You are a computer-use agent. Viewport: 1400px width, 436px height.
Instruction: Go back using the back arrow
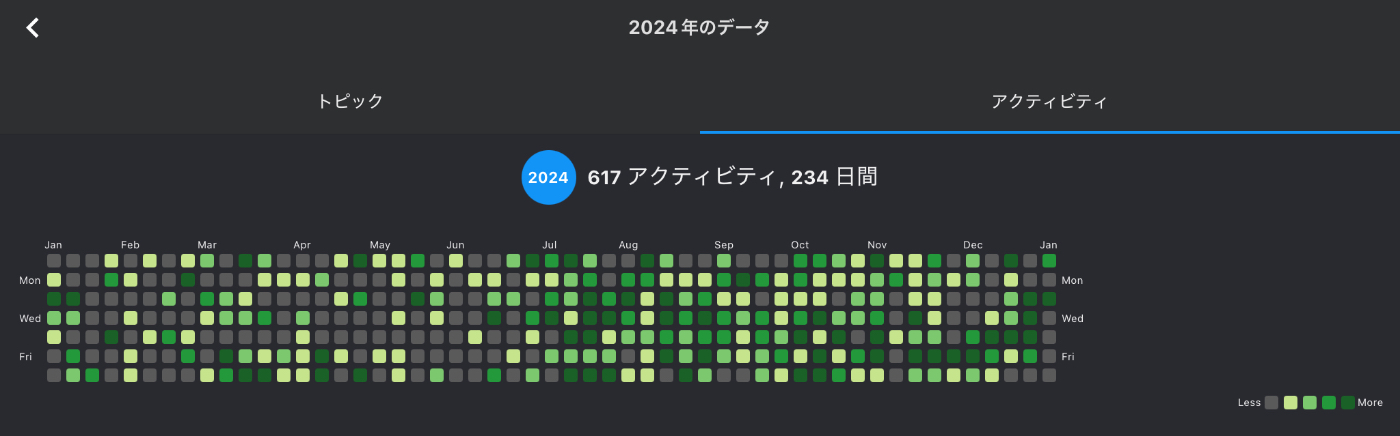pos(33,28)
